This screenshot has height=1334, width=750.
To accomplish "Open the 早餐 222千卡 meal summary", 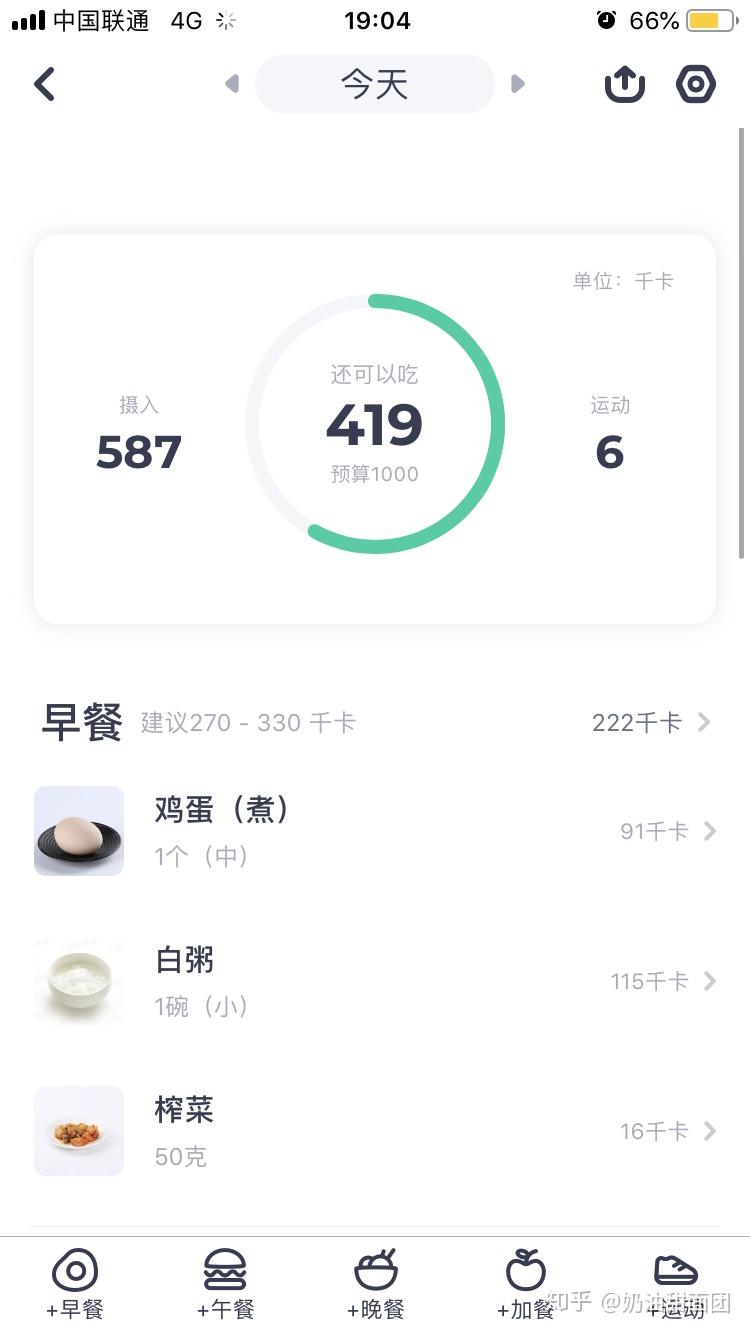I will point(650,722).
